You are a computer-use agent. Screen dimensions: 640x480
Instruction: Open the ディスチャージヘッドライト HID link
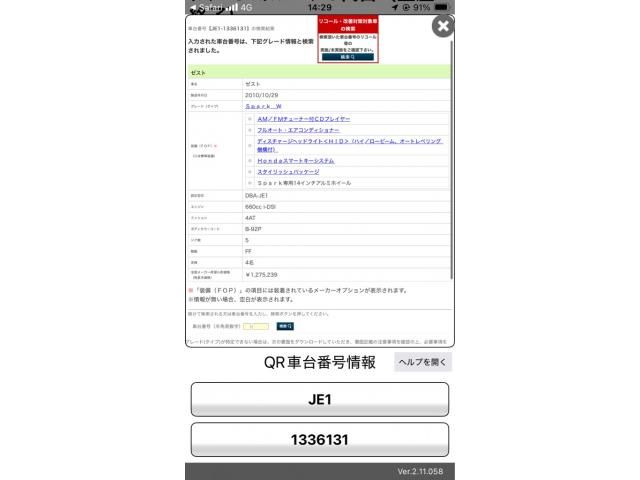pos(340,142)
